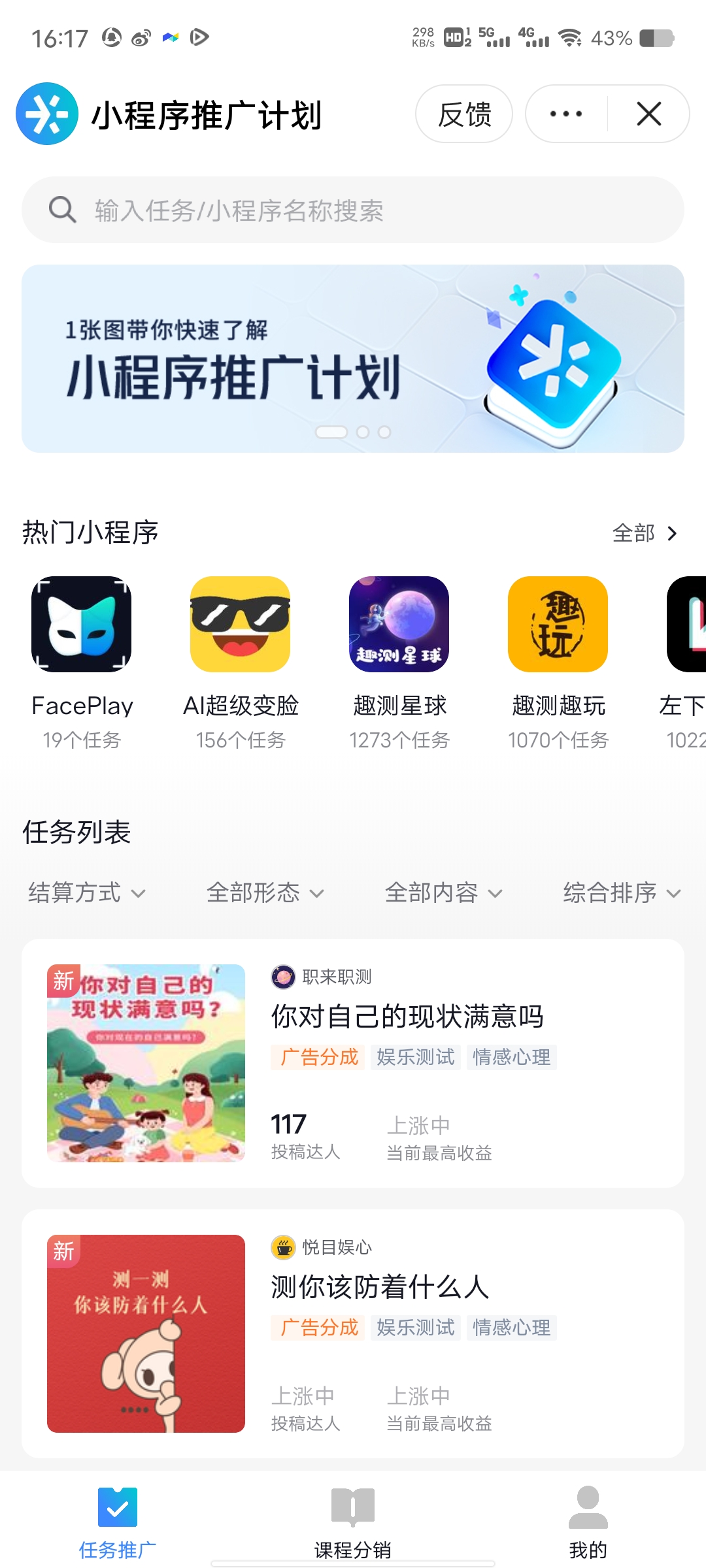Tap the 反馈 feedback button
Image resolution: width=706 pixels, height=1568 pixels.
(464, 114)
